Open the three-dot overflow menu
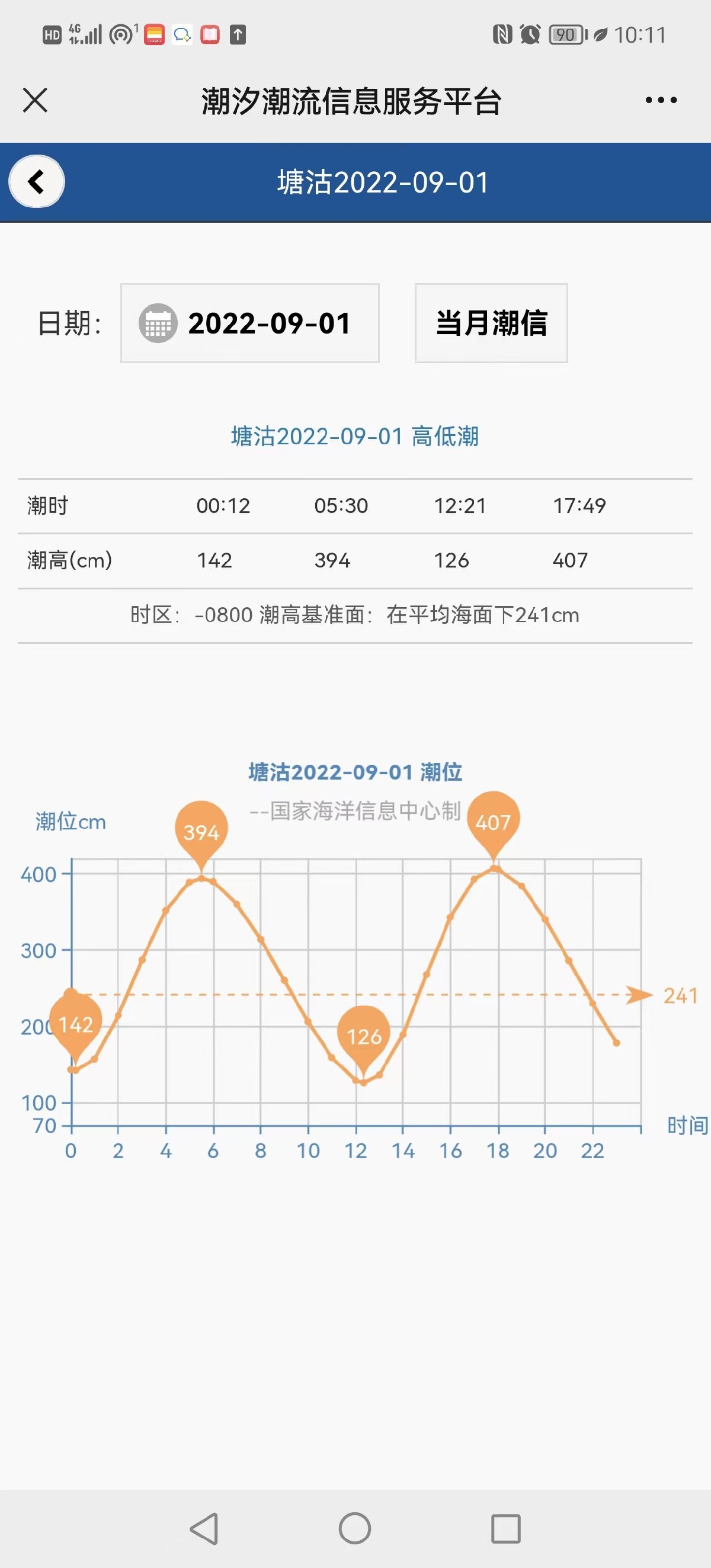The image size is (711, 1568). click(661, 101)
